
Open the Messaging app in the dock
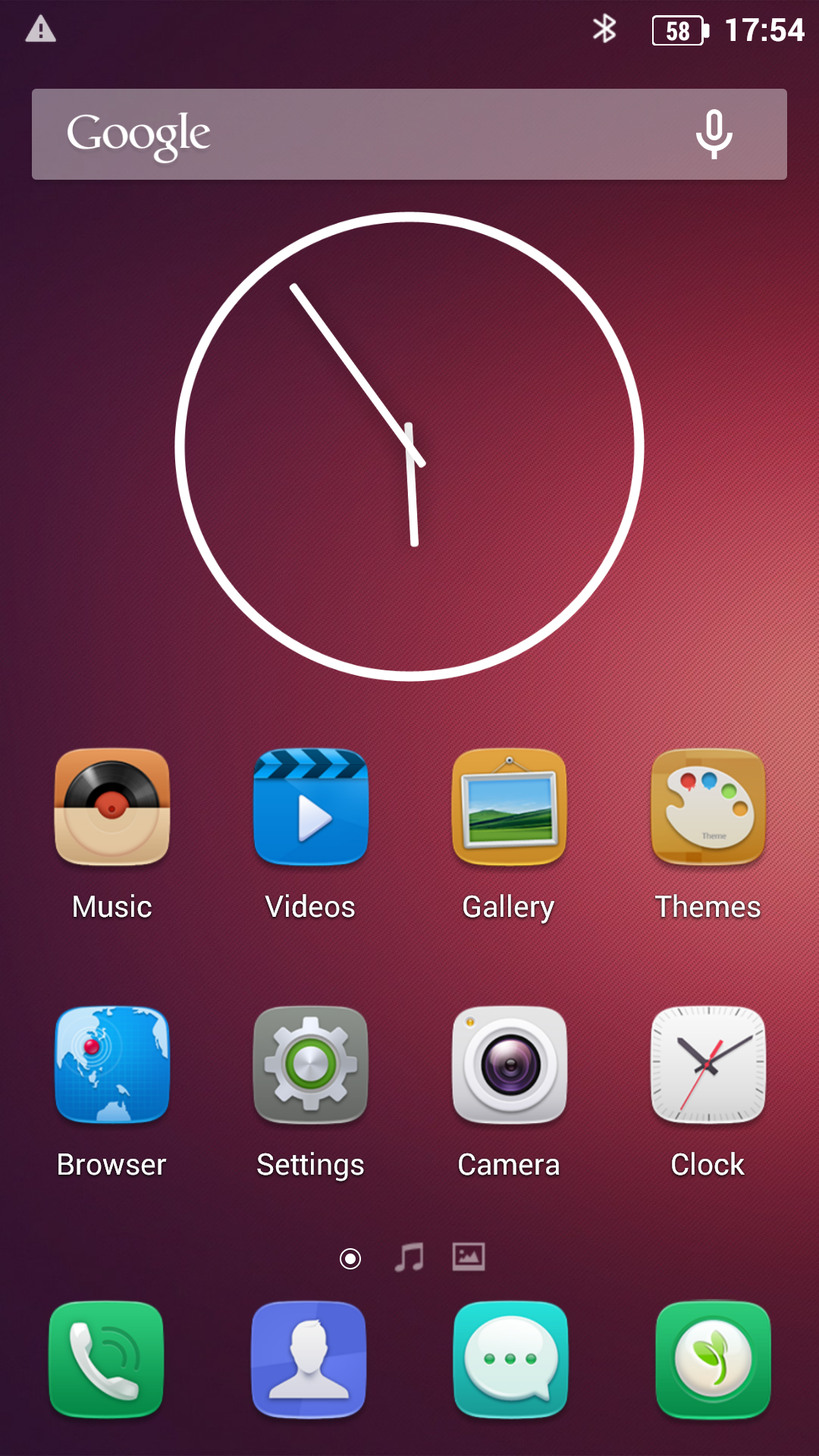[x=510, y=1359]
